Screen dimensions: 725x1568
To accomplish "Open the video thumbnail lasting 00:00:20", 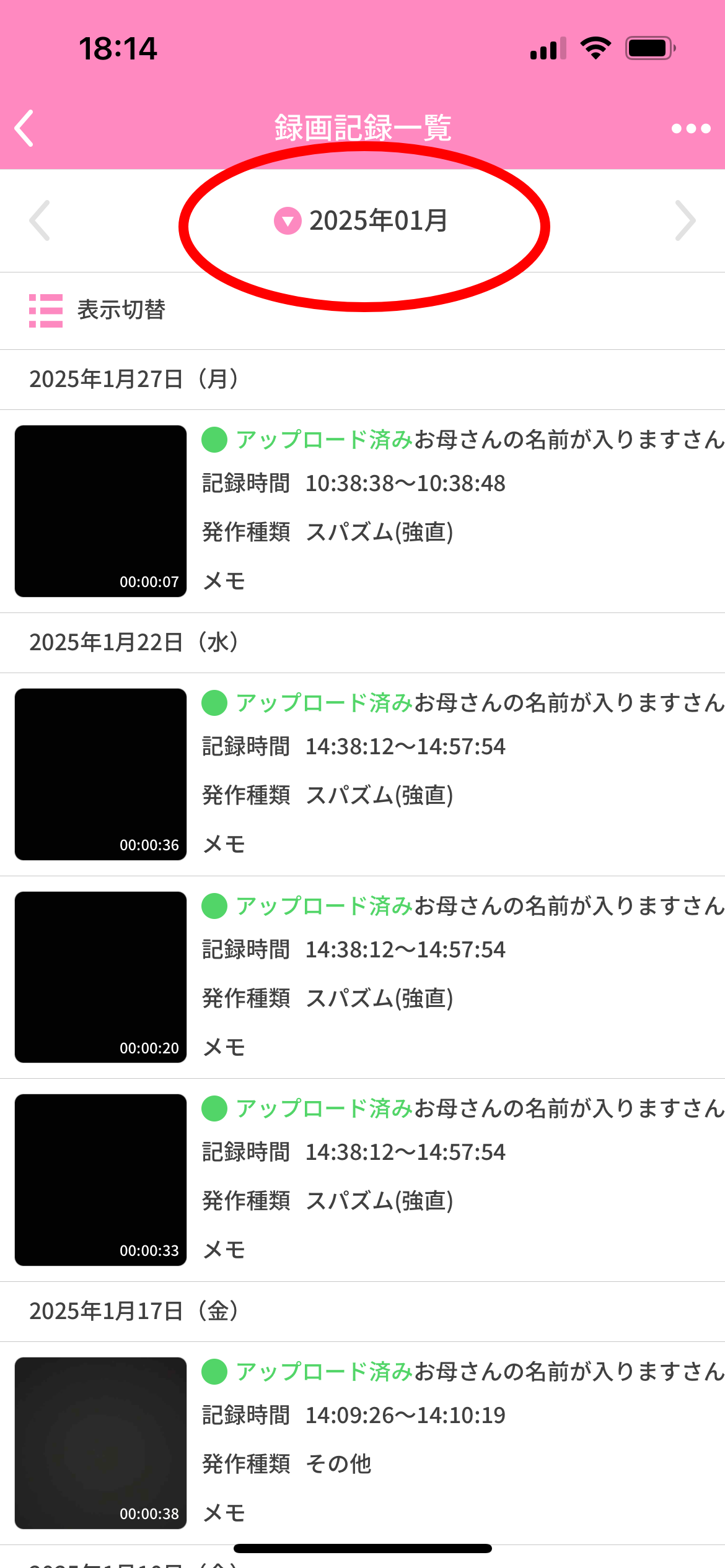I will click(x=100, y=977).
